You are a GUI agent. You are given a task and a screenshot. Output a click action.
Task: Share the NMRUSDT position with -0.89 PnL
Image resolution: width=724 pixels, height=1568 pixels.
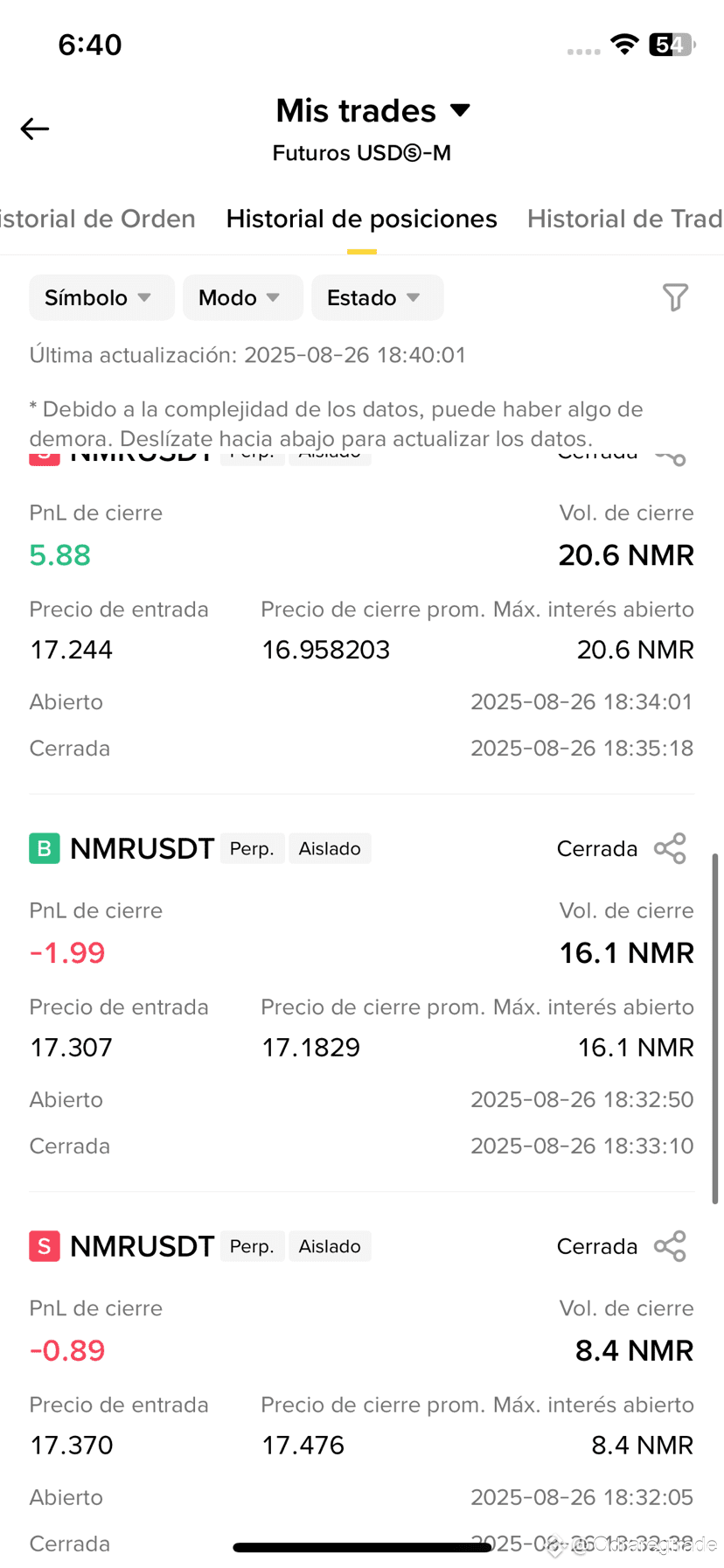[670, 1246]
